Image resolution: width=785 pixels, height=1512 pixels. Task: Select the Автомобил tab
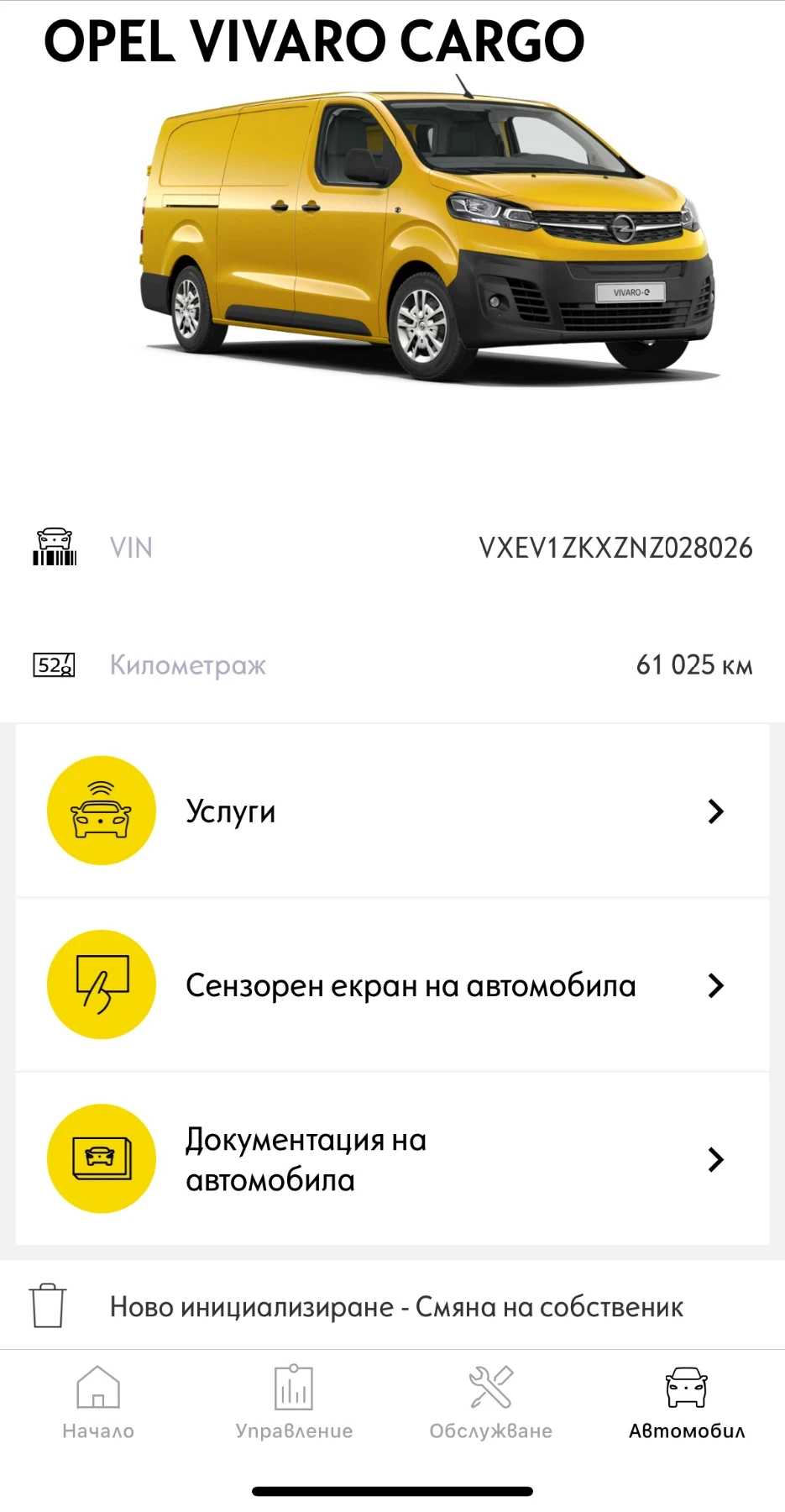[x=687, y=1402]
